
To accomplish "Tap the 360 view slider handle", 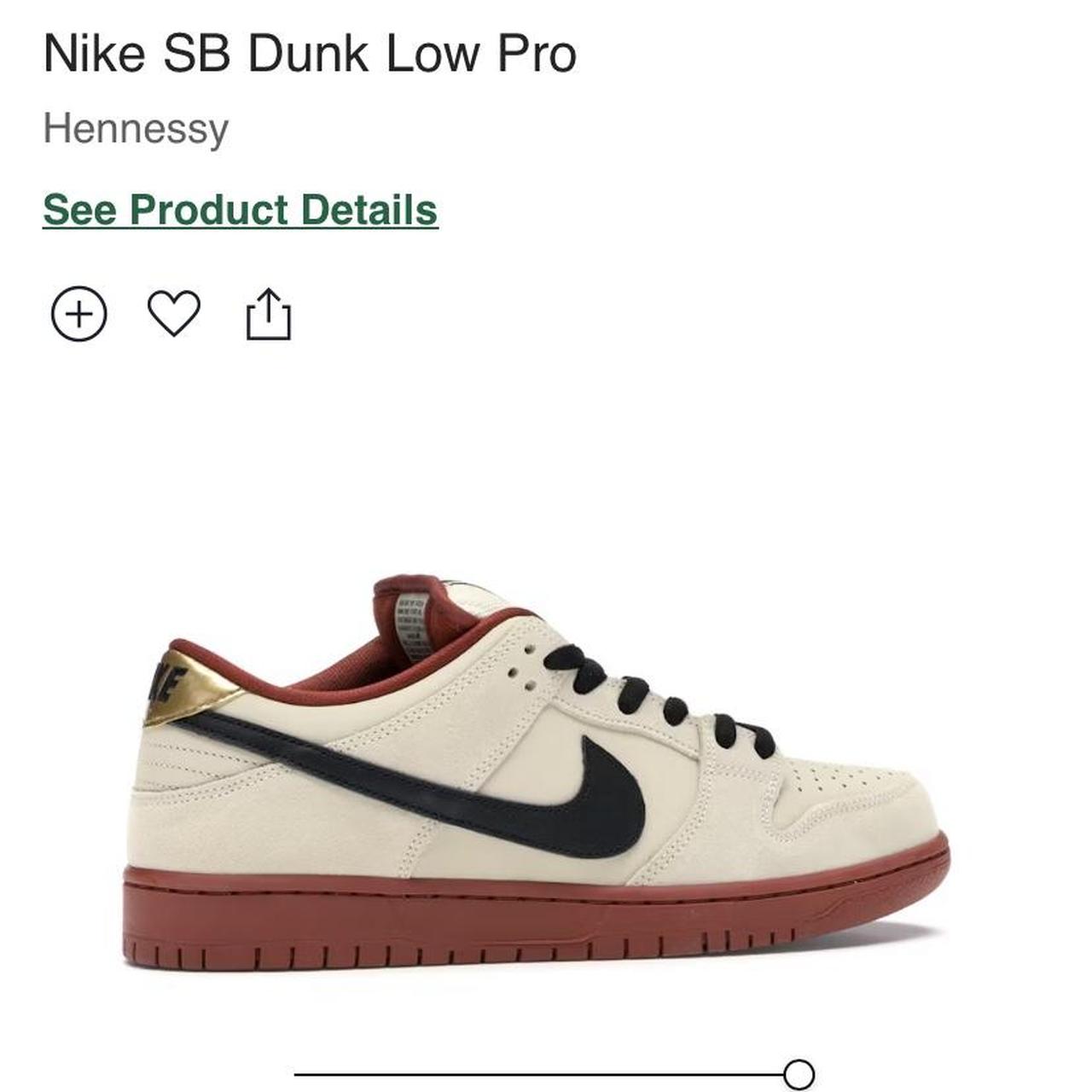I will point(799,1074).
